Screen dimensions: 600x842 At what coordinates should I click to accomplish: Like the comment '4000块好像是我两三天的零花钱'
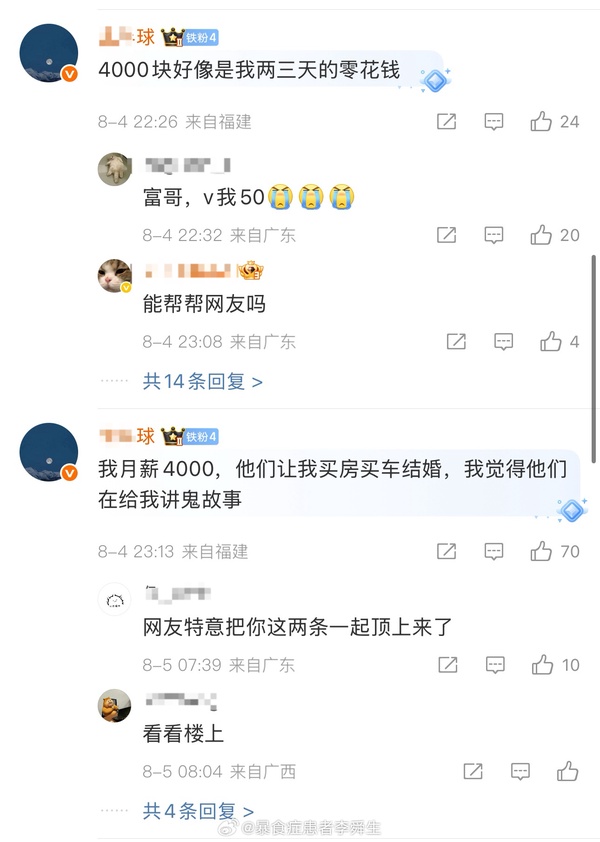(542, 122)
